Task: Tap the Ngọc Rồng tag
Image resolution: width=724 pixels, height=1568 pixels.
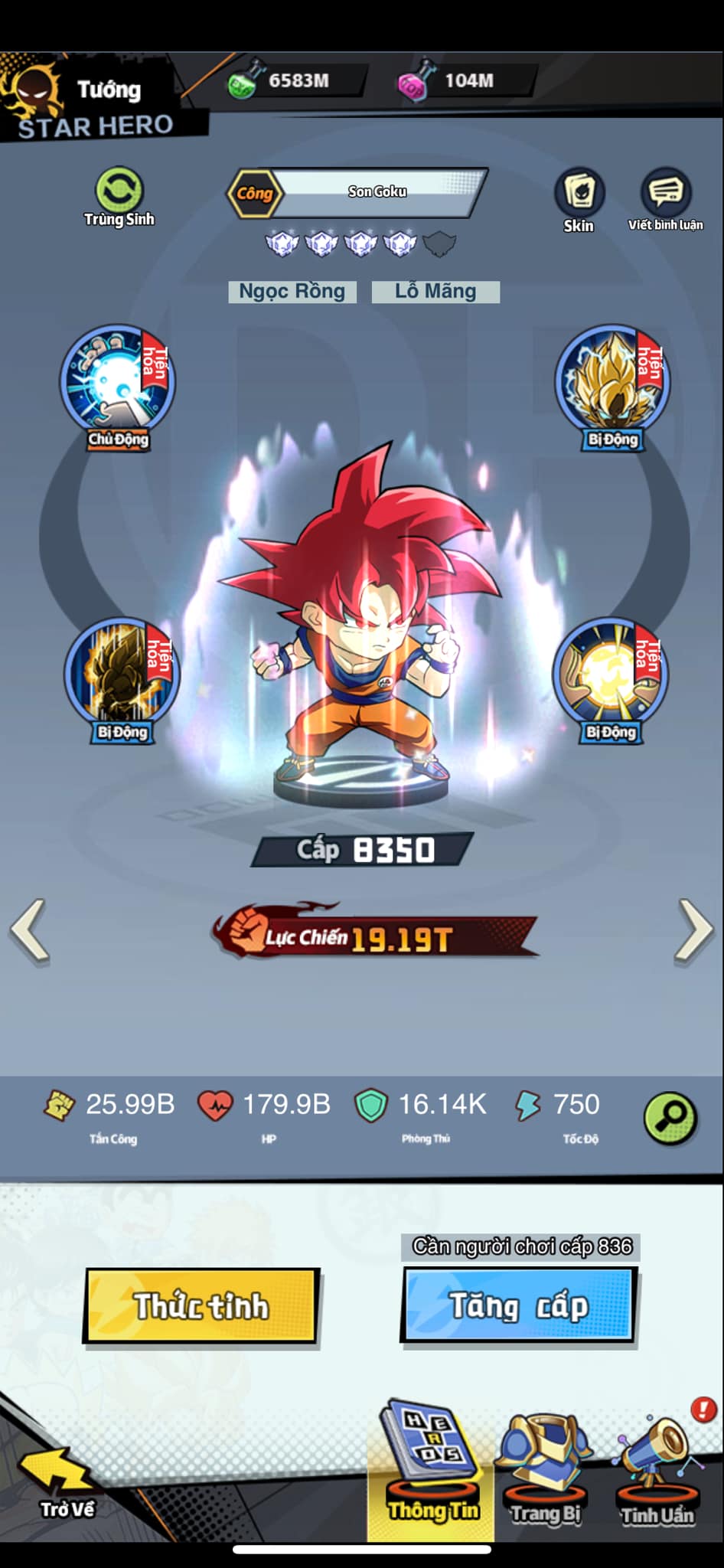Action: 292,292
